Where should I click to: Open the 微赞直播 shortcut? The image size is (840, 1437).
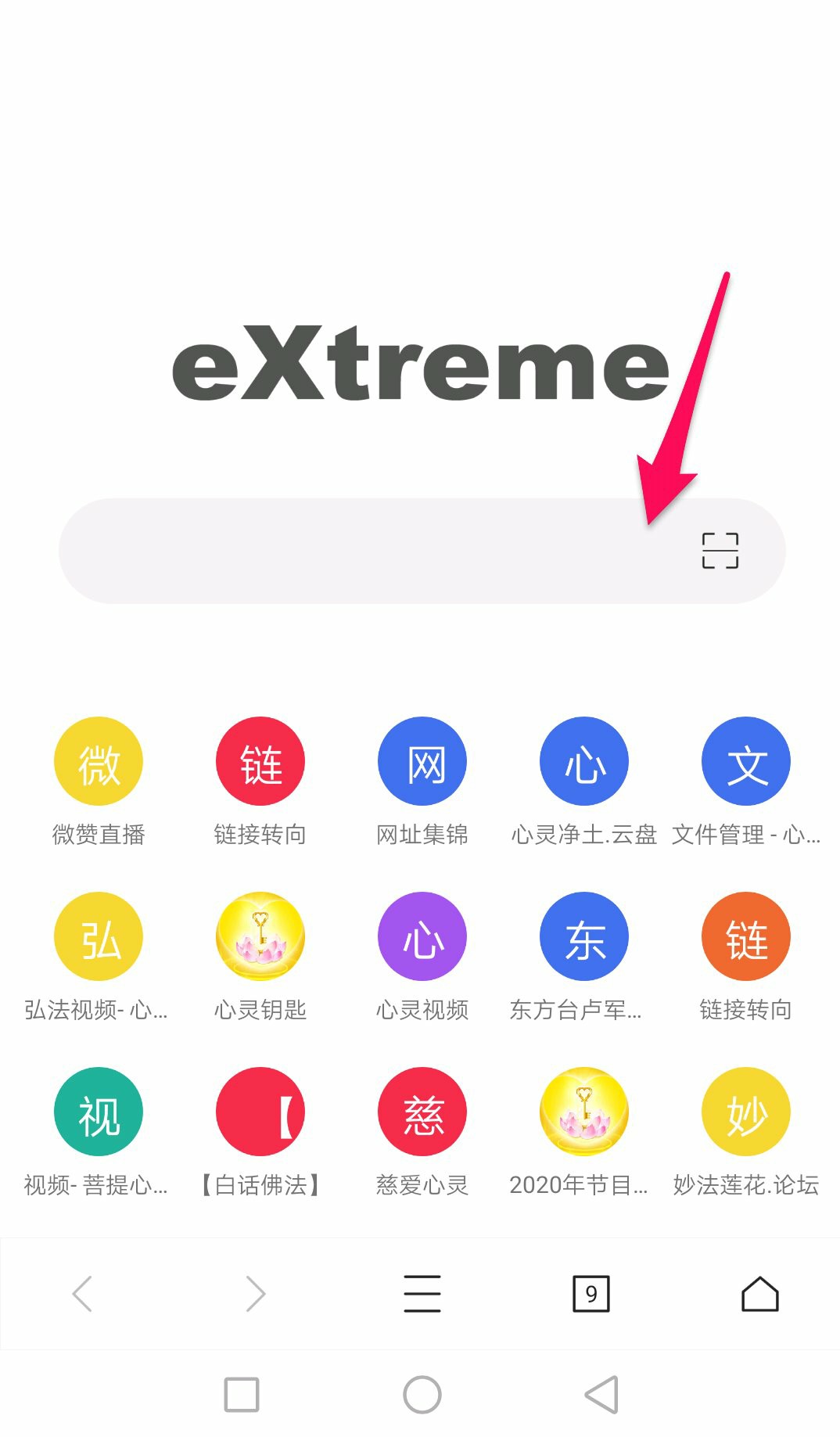tap(99, 762)
